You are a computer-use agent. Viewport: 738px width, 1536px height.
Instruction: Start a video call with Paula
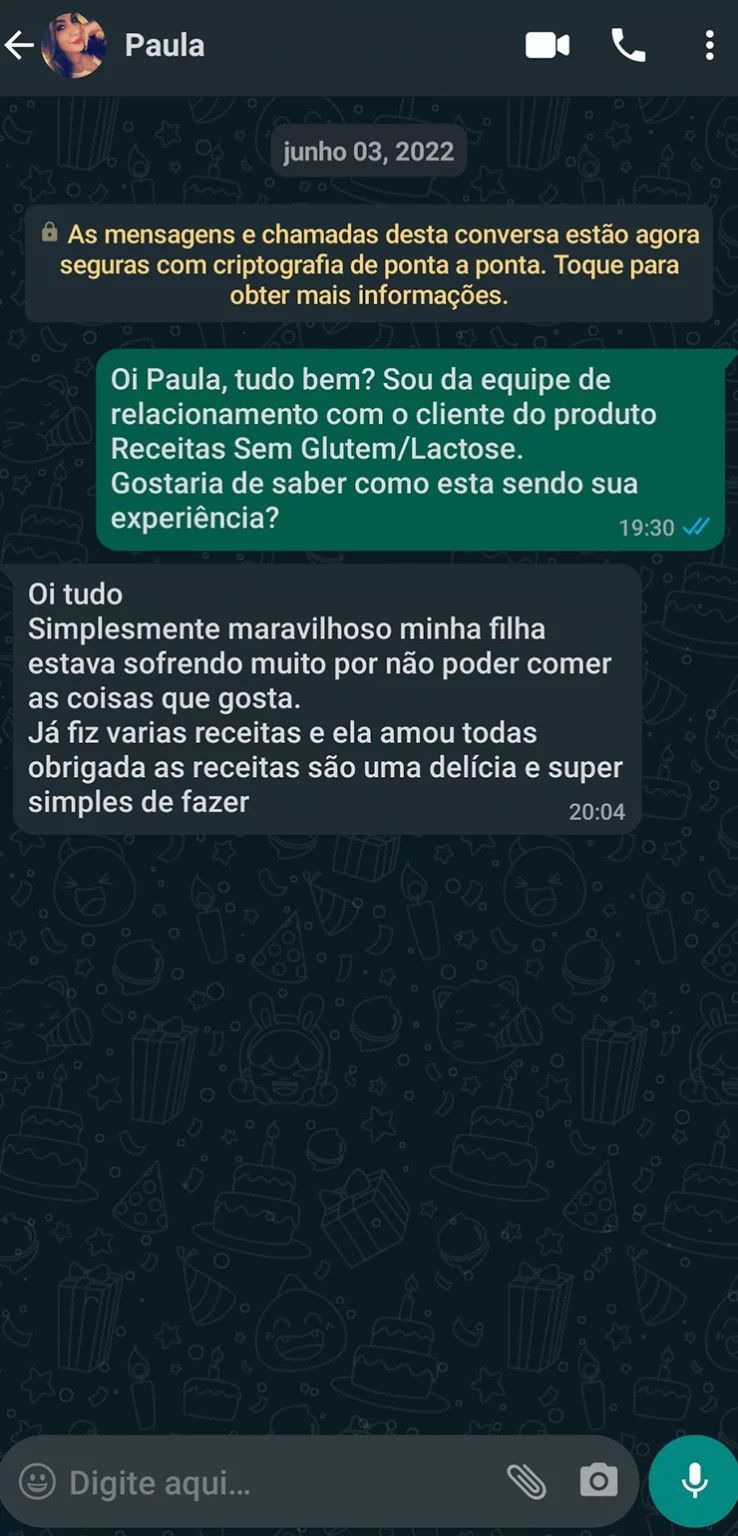coord(547,46)
